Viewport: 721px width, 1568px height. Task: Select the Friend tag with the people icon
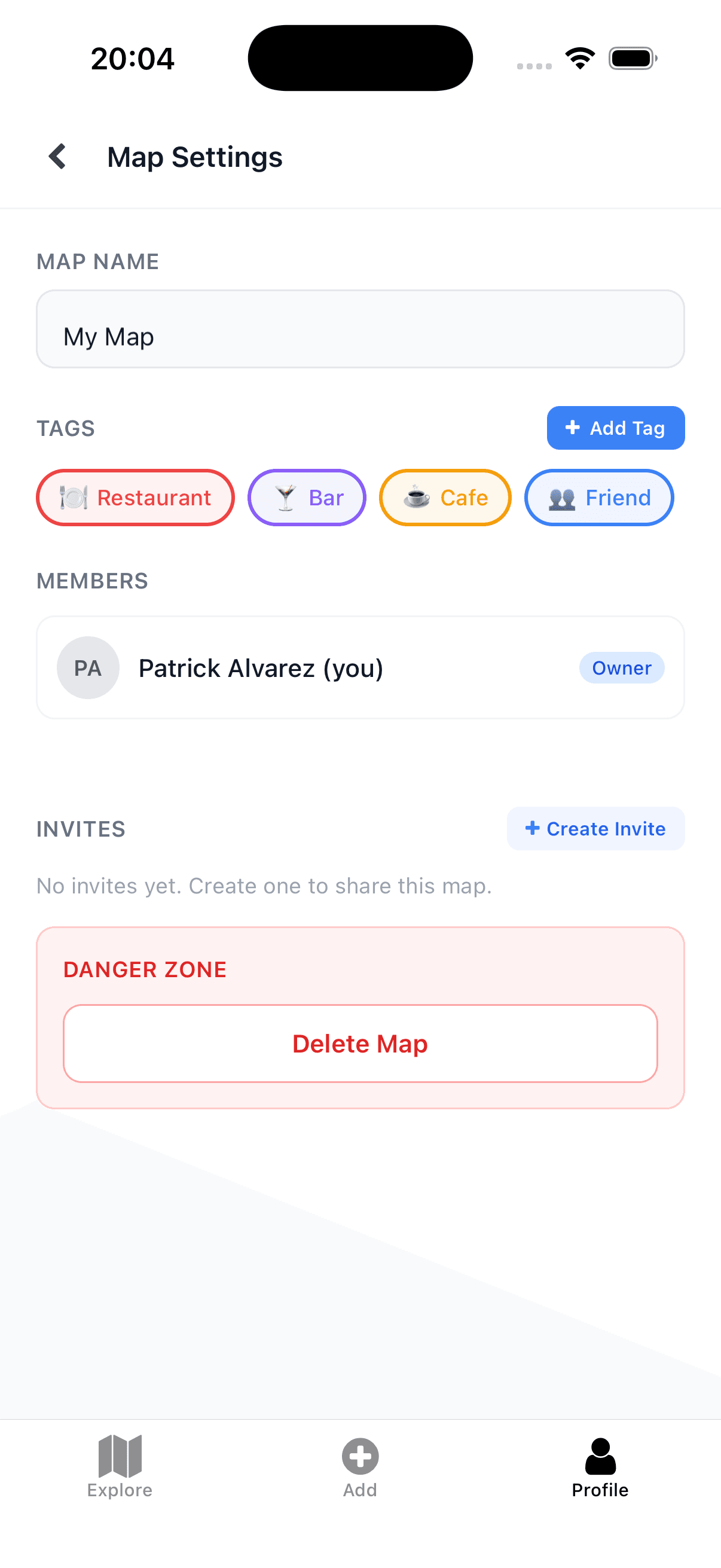point(598,498)
